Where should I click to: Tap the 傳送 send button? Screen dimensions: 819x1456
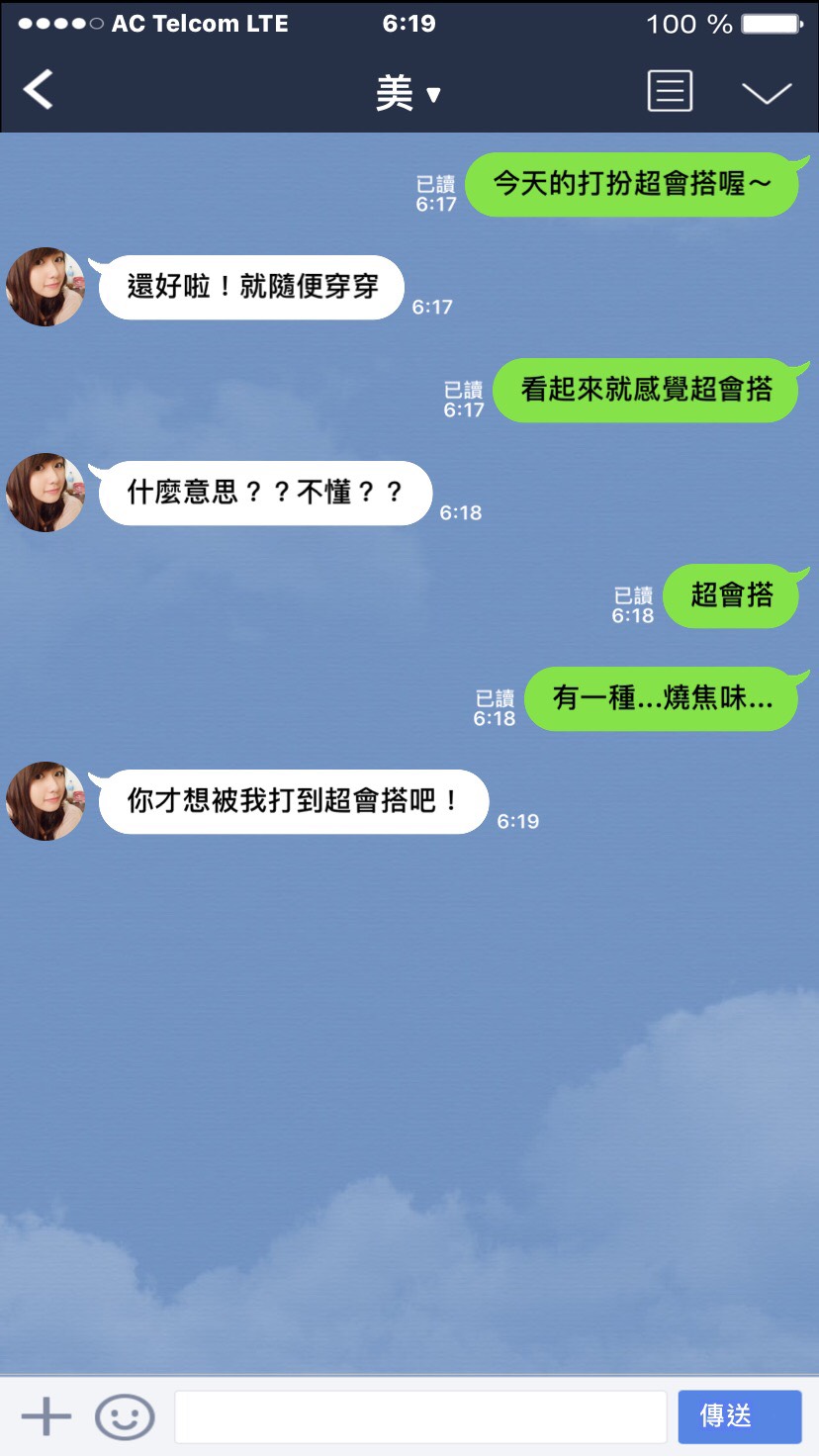(x=739, y=1416)
